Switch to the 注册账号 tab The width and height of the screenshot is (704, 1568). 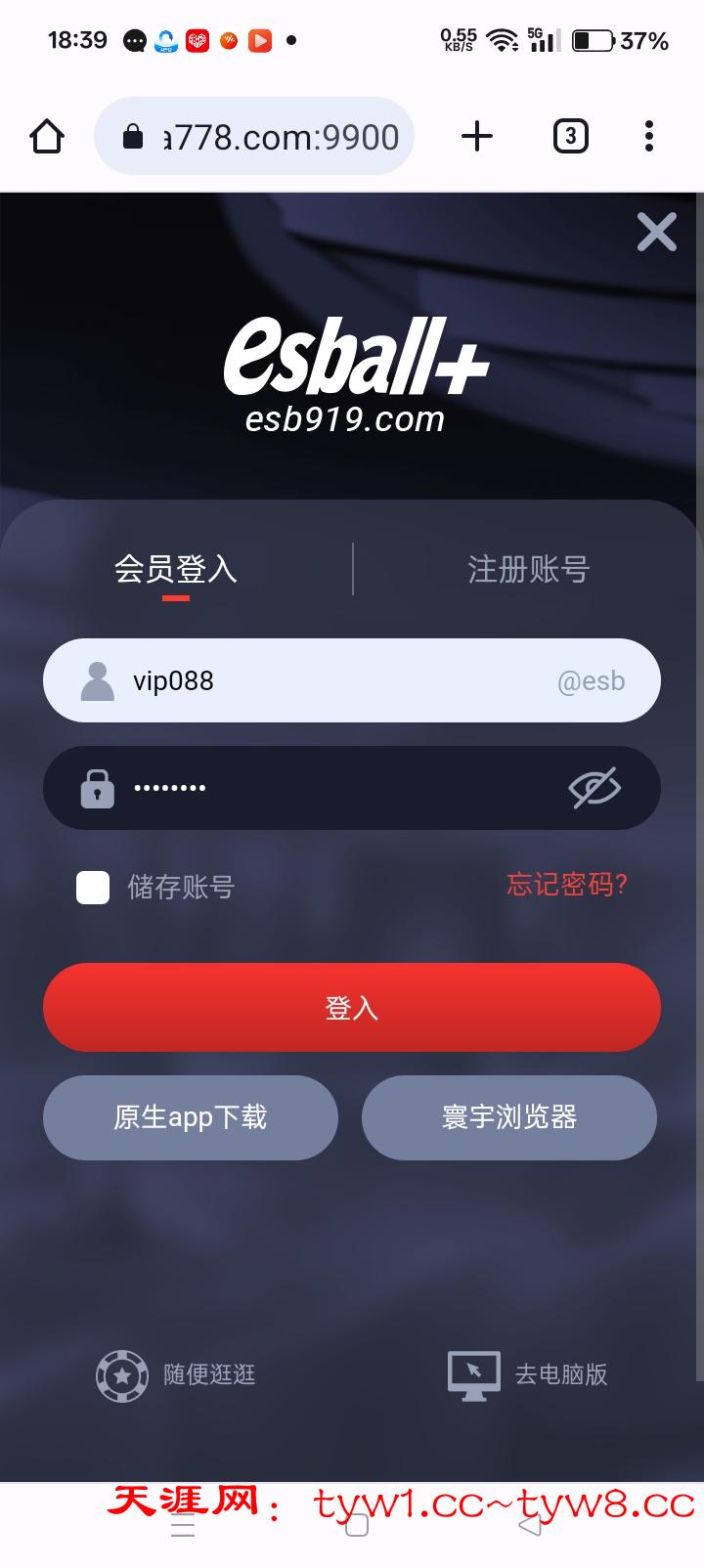[528, 569]
